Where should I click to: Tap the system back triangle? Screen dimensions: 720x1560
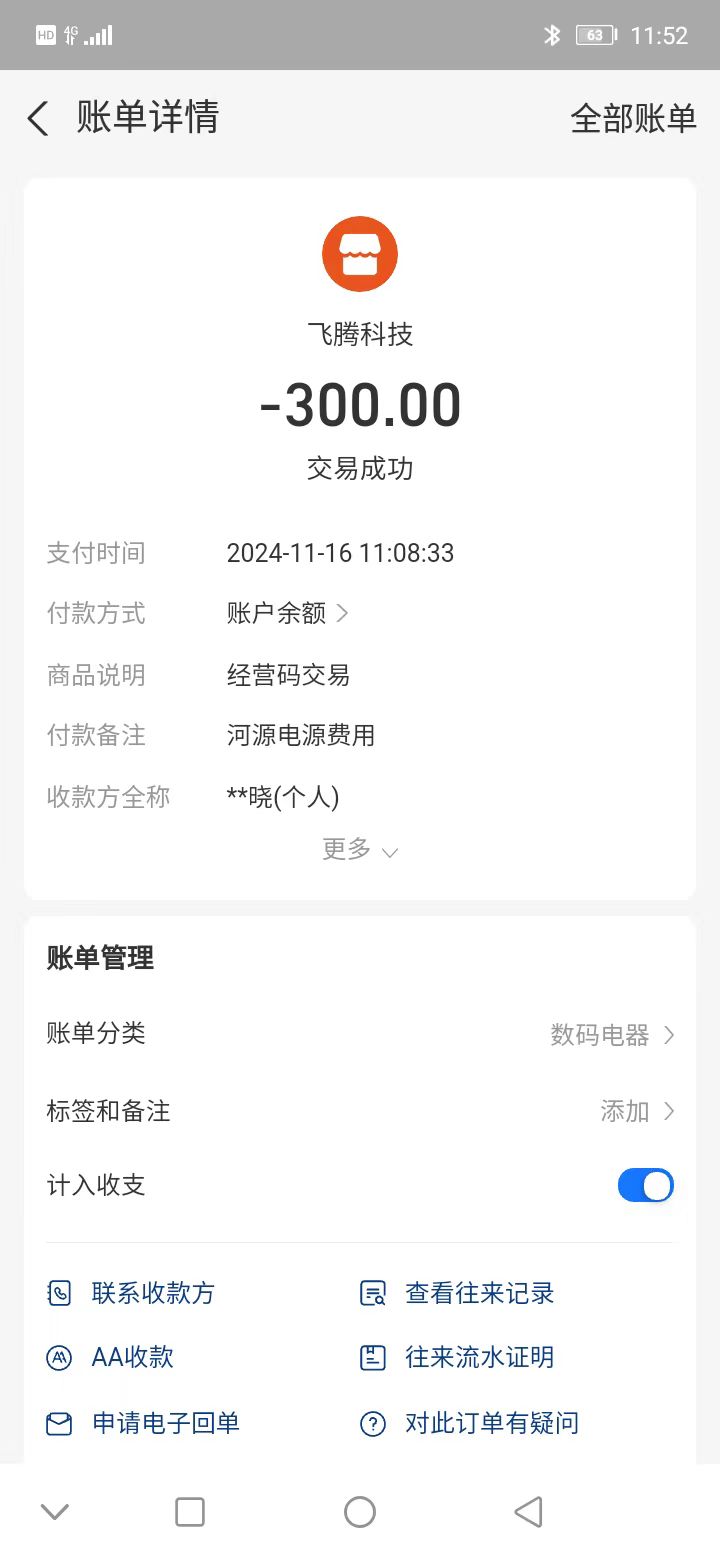528,1512
